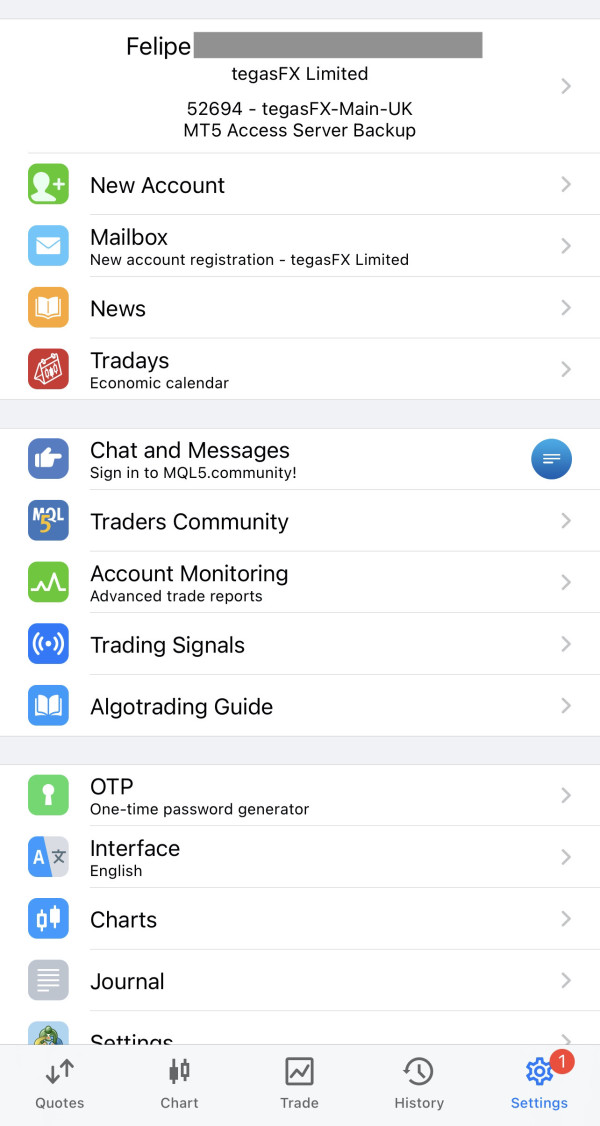Open the Journal
This screenshot has height=1126, width=600.
click(300, 981)
